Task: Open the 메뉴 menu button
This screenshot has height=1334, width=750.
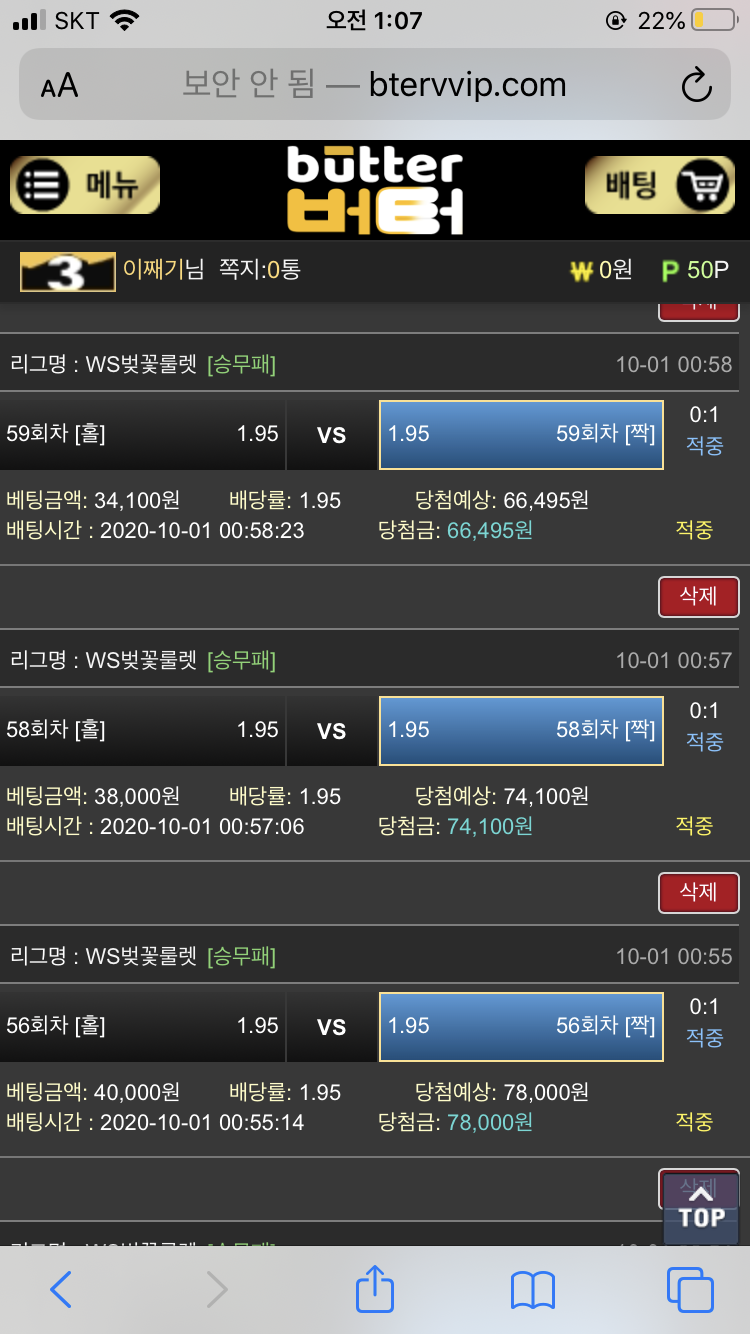Action: [x=85, y=186]
